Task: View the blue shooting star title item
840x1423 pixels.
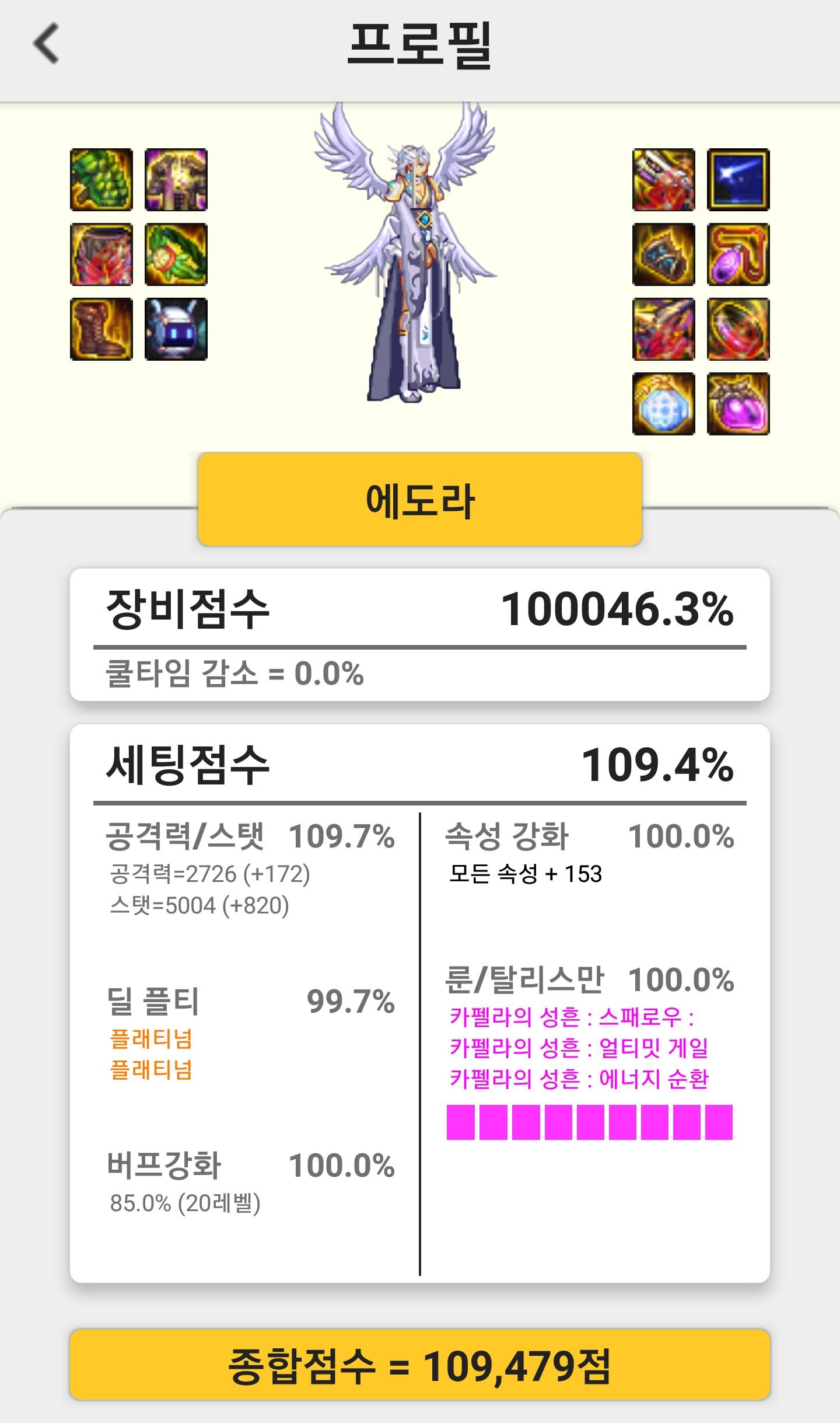Action: (x=738, y=180)
